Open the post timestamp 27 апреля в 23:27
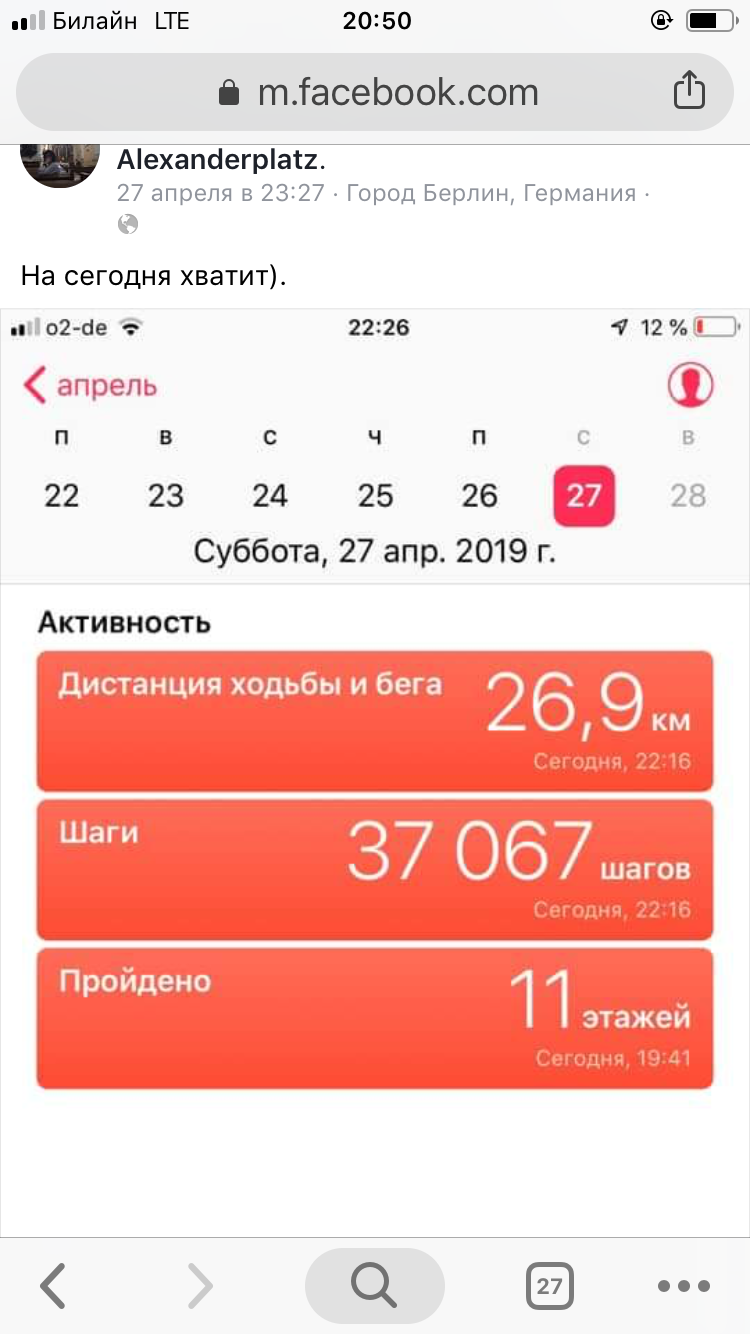Screen dimensions: 750x1334 tap(221, 192)
